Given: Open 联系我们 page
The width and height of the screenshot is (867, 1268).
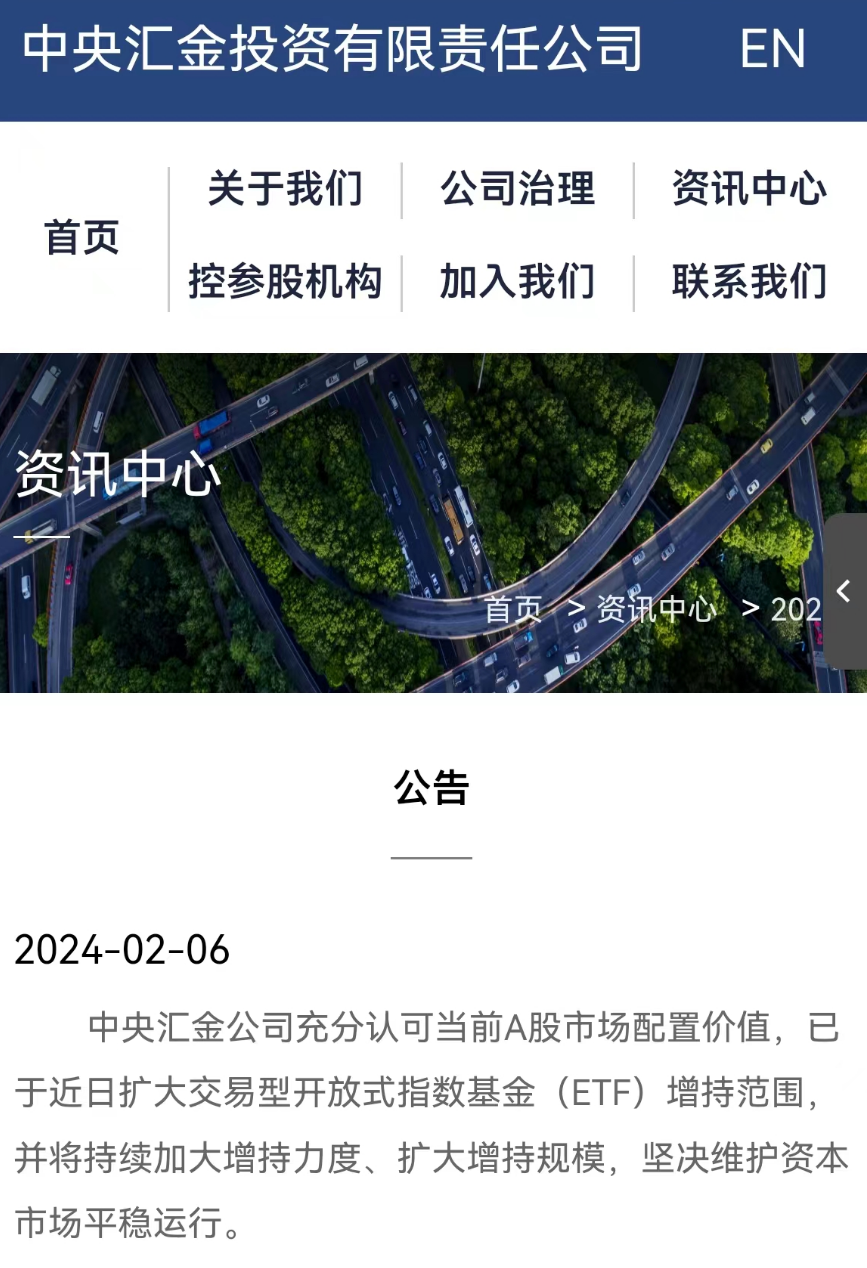Looking at the screenshot, I should point(749,282).
